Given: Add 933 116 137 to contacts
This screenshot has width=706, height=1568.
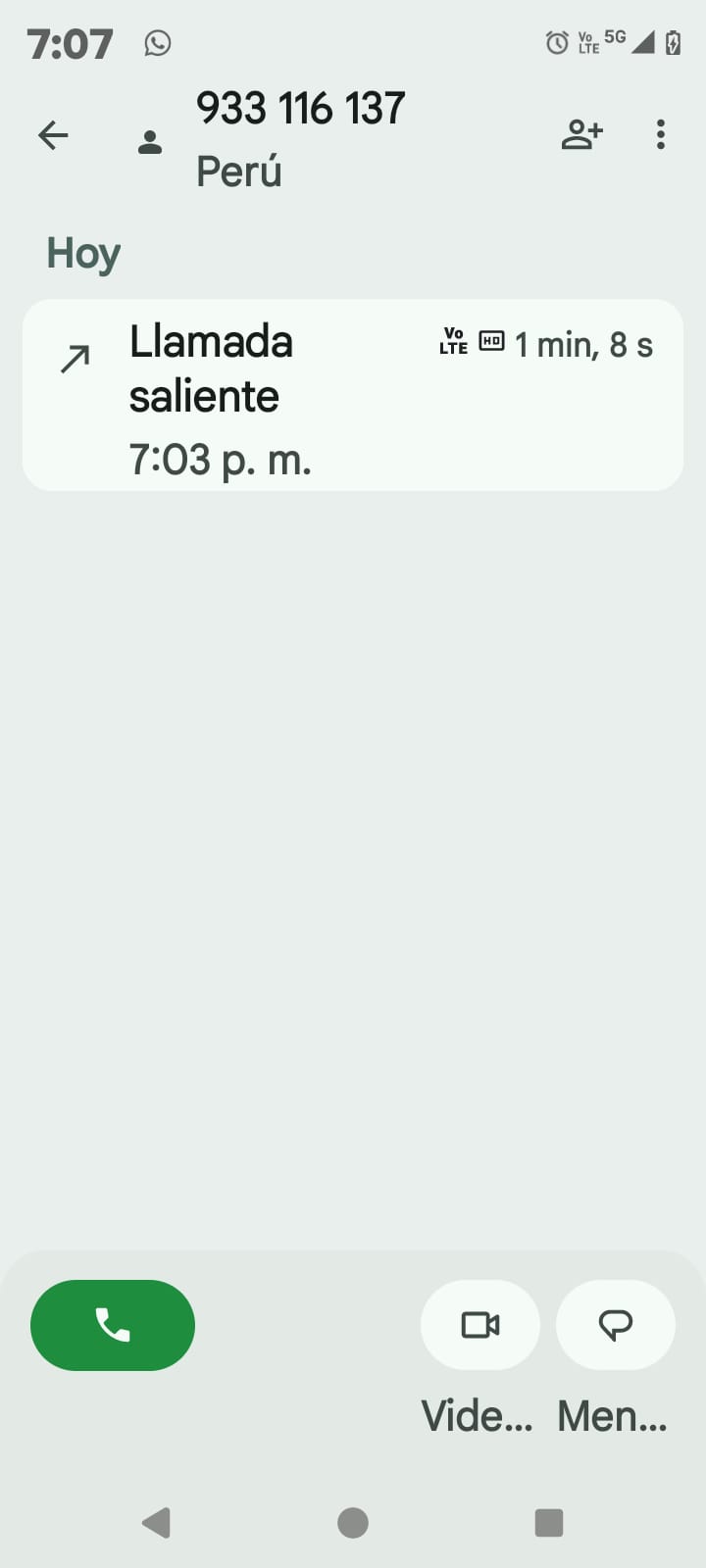Looking at the screenshot, I should (581, 134).
